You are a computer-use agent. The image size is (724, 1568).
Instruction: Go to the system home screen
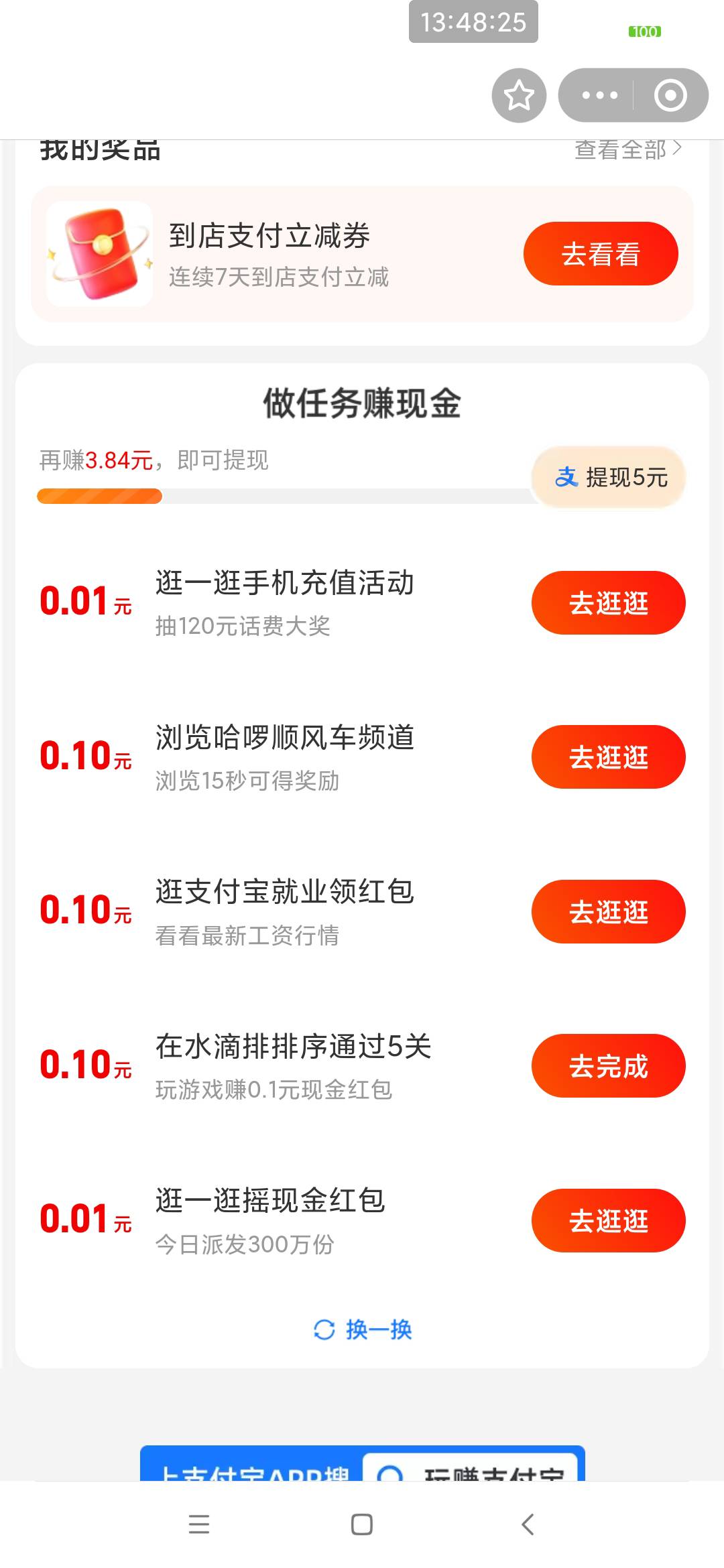point(362,1524)
